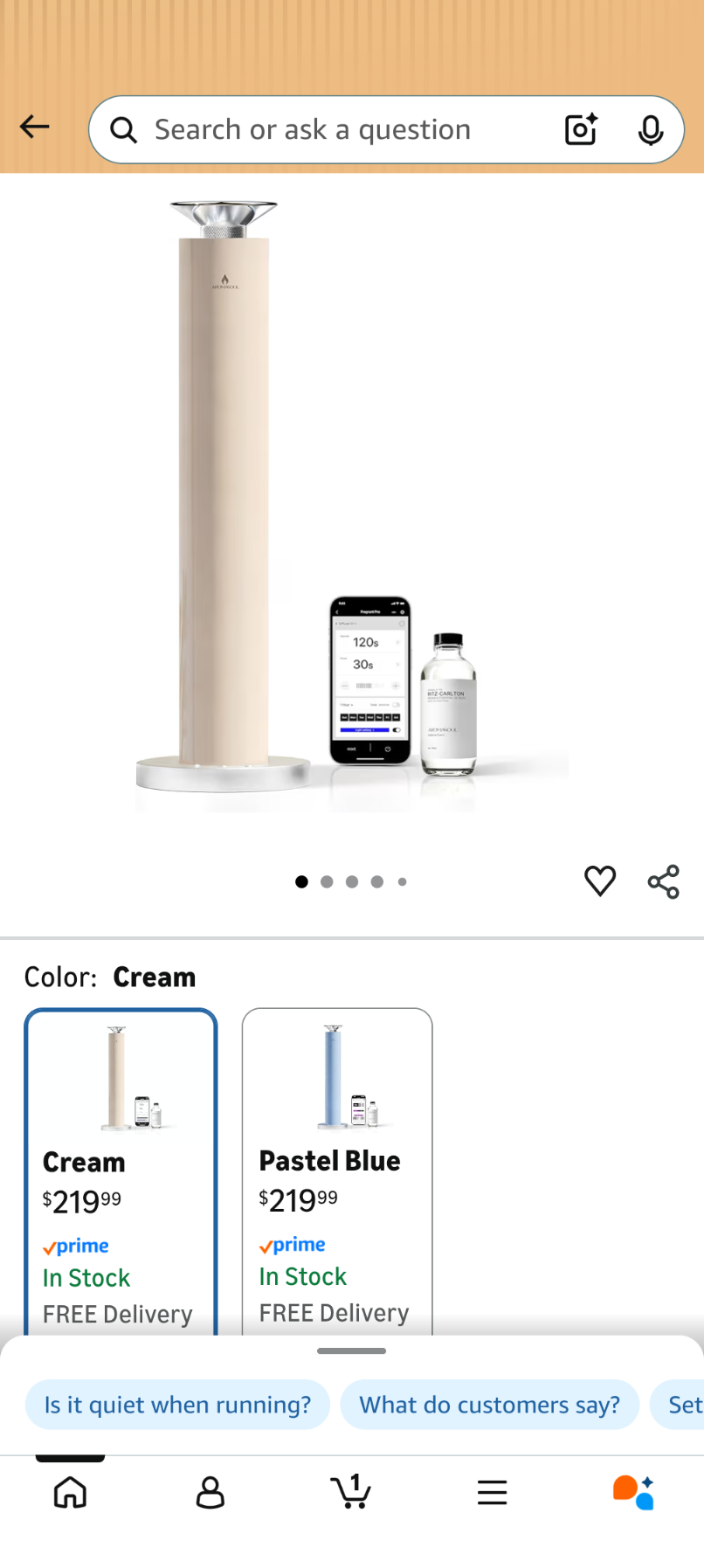Share this product
This screenshot has height=1568, width=704.
pos(664,881)
